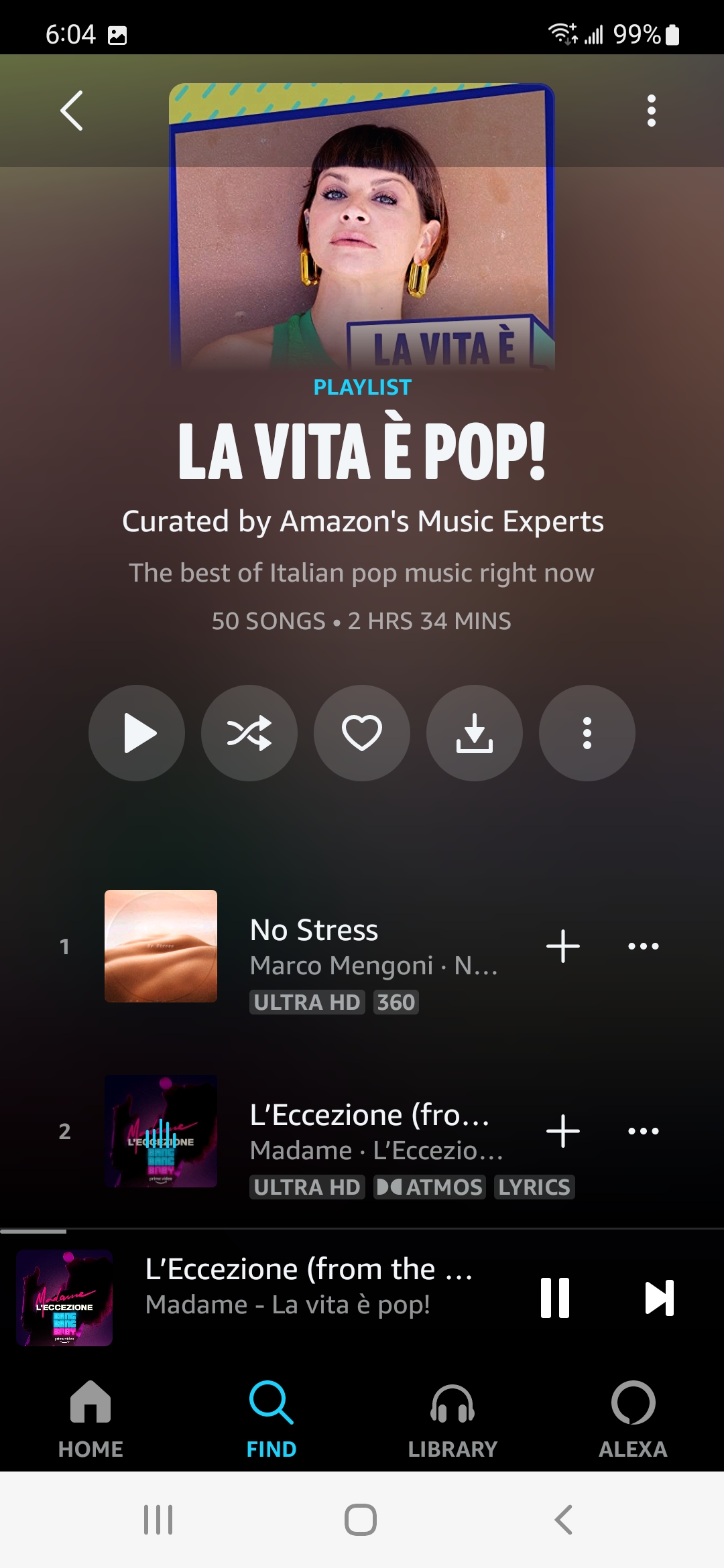Add No Stress to library
724x1568 pixels.
point(563,946)
